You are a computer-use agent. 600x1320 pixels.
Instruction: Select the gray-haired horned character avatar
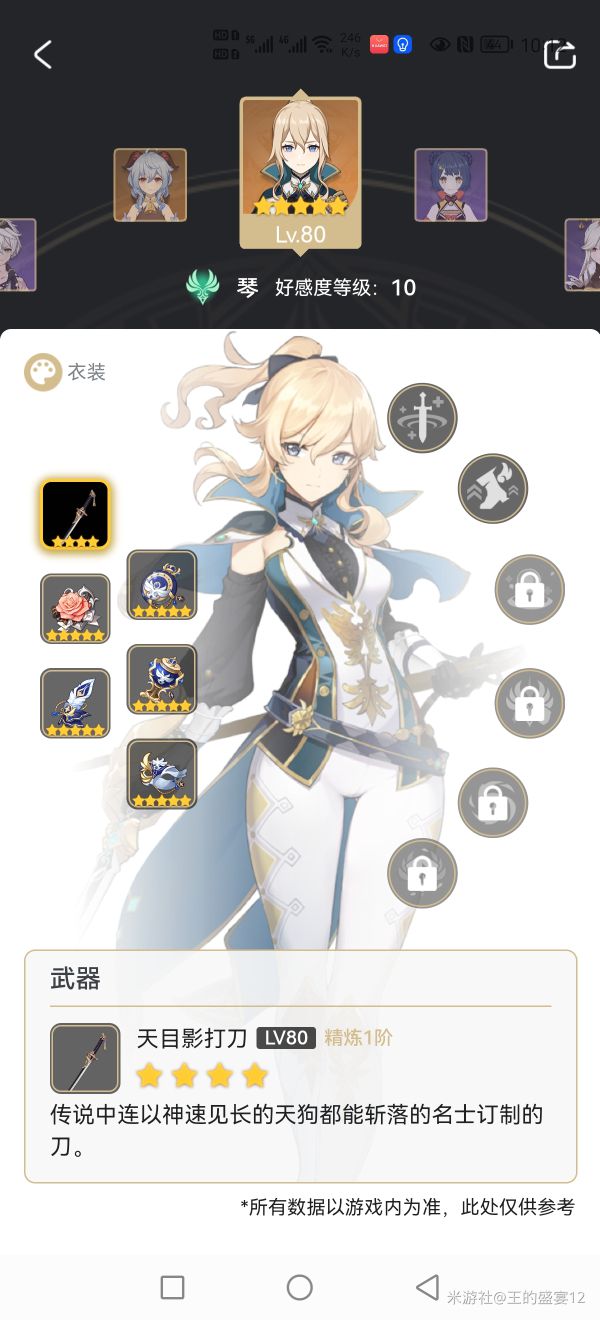click(150, 185)
